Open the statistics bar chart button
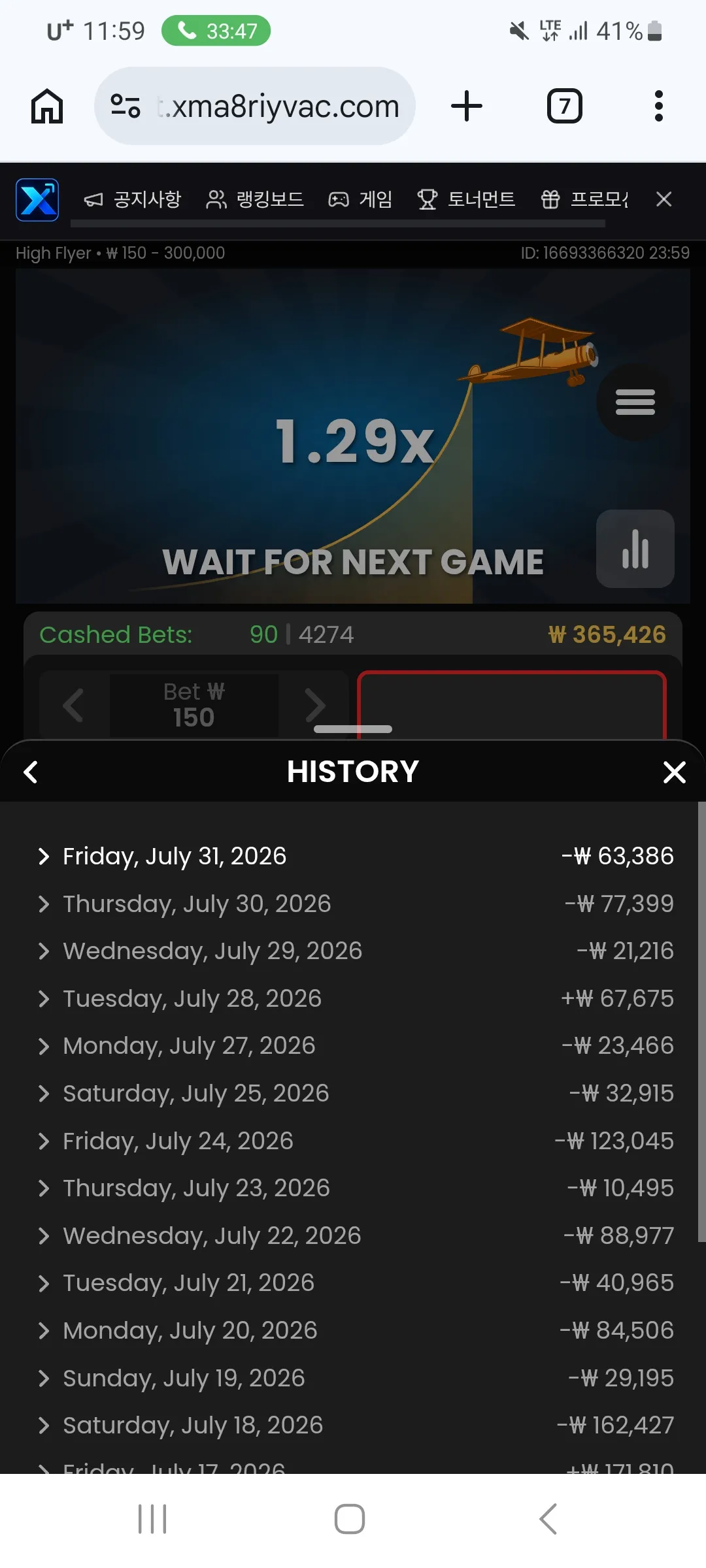The image size is (706, 1568). point(635,549)
